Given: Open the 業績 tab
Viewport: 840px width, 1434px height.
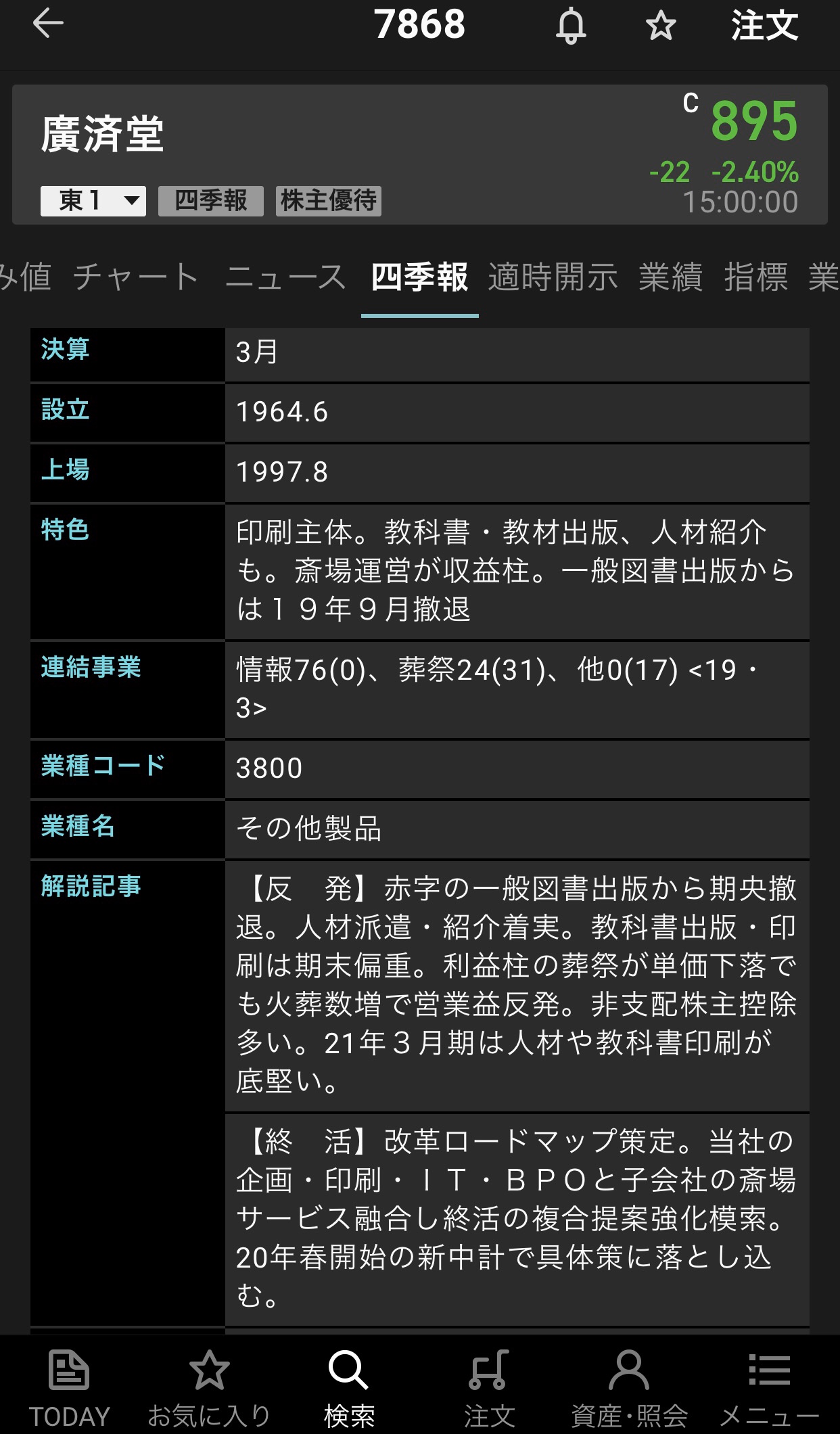Looking at the screenshot, I should click(x=671, y=277).
